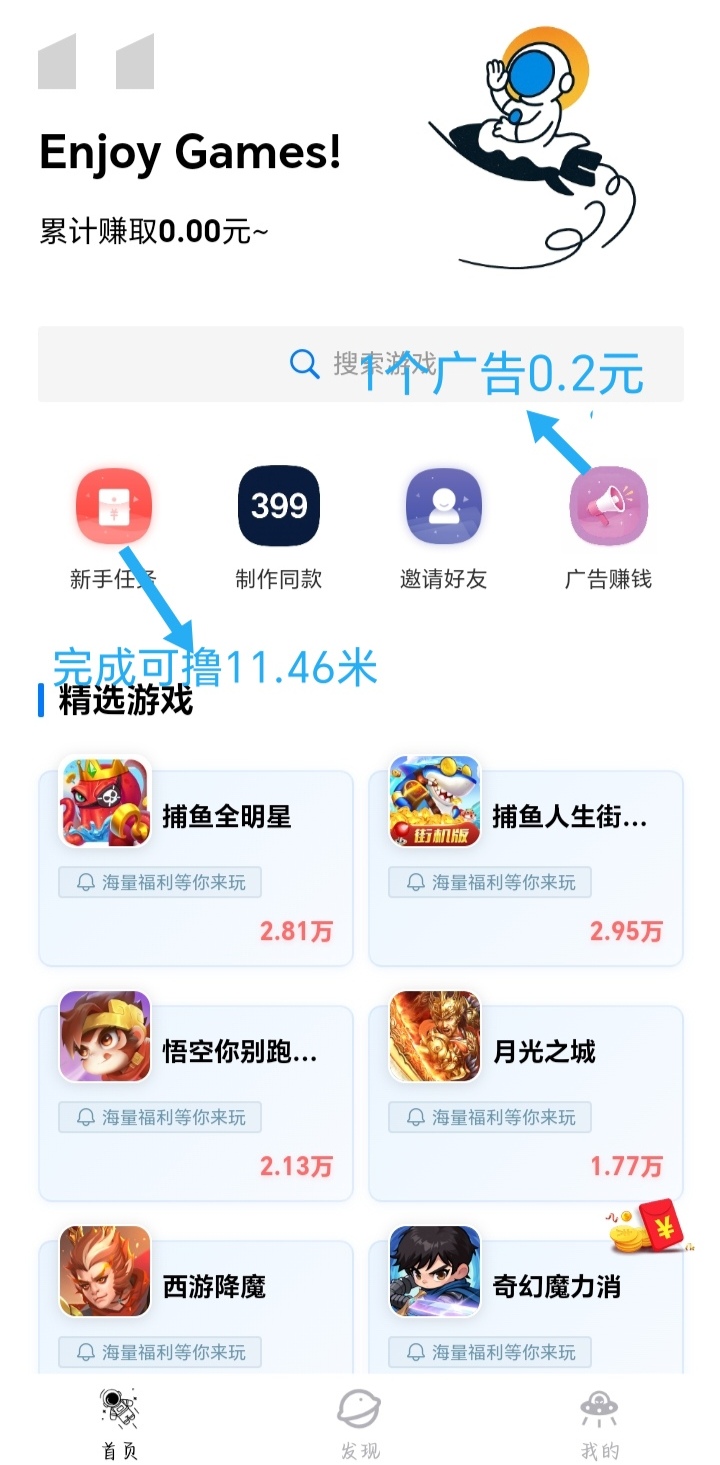
Task: Open the 奇幻魔力消 game card
Action: [x=525, y=1290]
